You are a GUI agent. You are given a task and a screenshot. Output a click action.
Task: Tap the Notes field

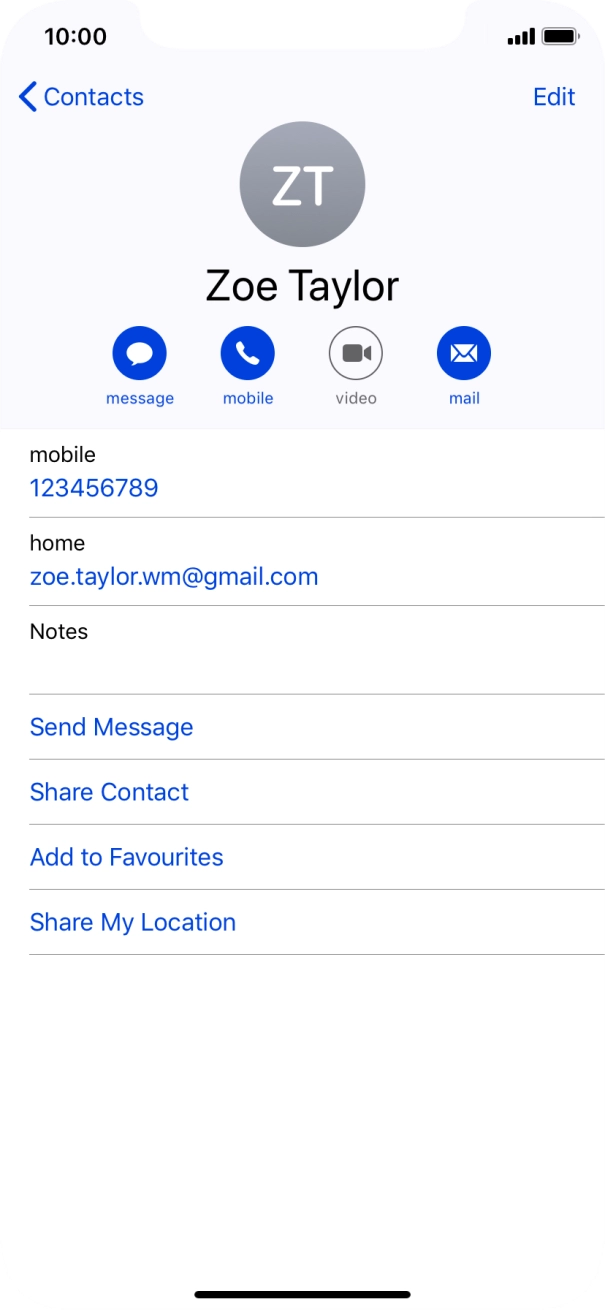(x=317, y=650)
